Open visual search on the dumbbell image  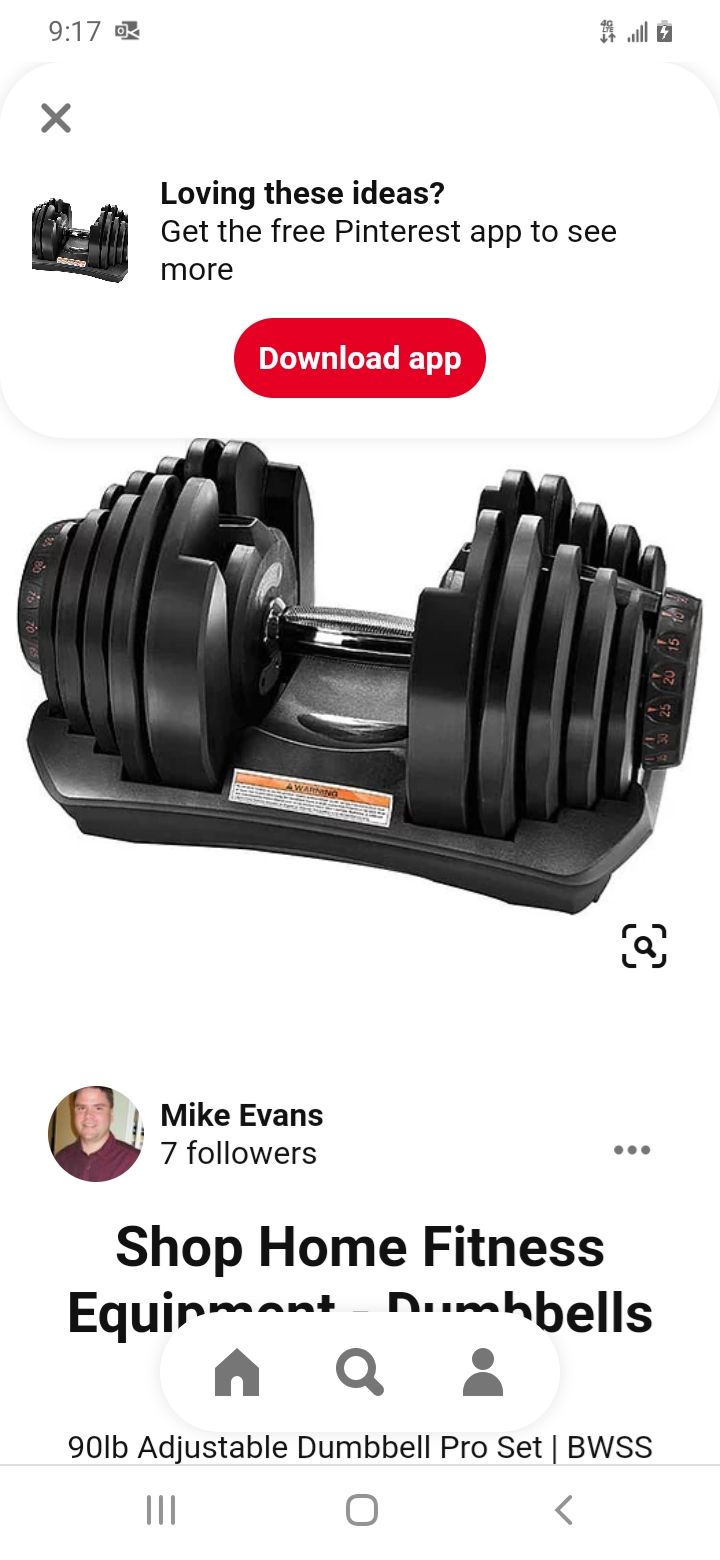pos(644,945)
